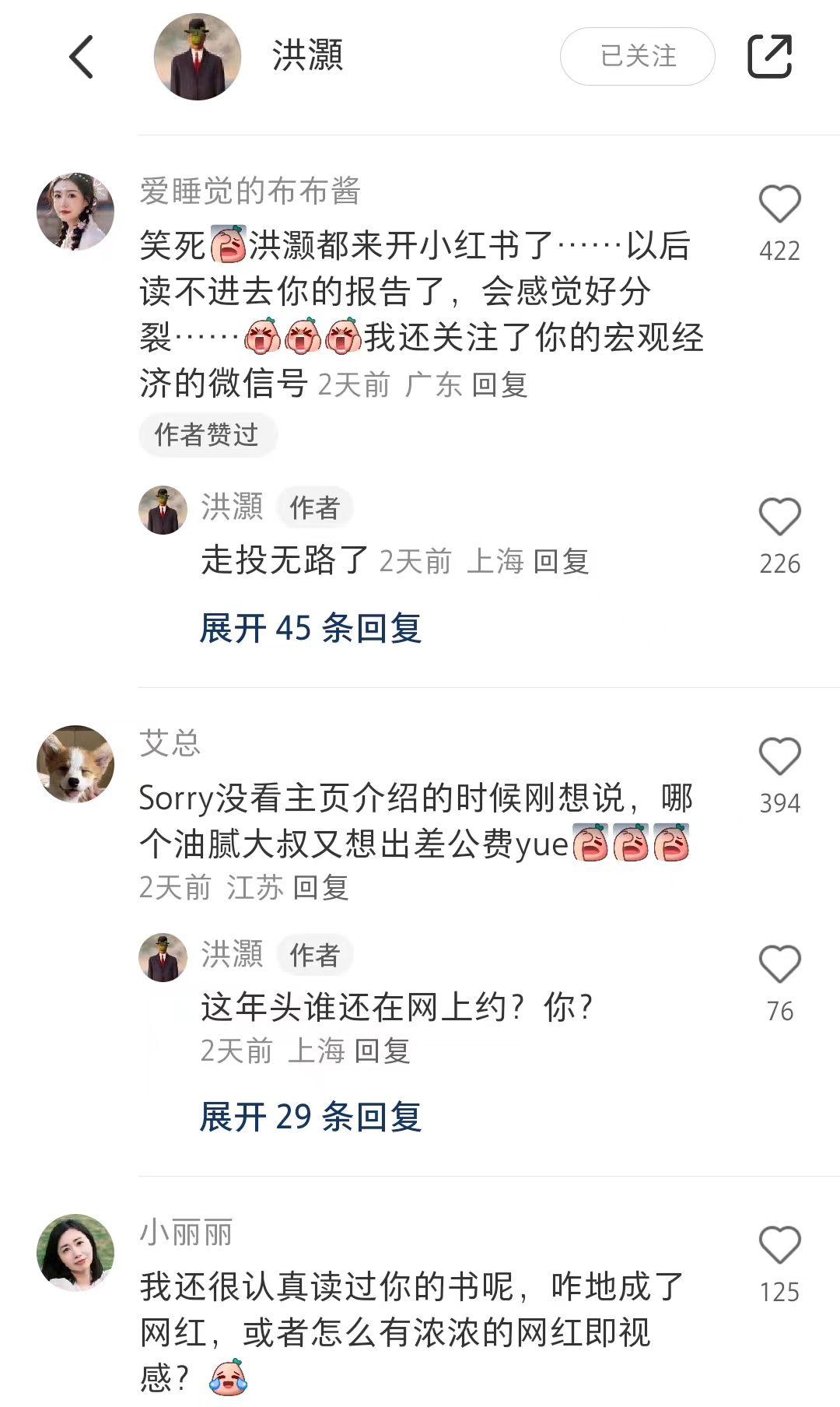Like 洪灏's reply about 网上约
Screen dimensions: 840x1407
pyautogui.click(x=779, y=965)
